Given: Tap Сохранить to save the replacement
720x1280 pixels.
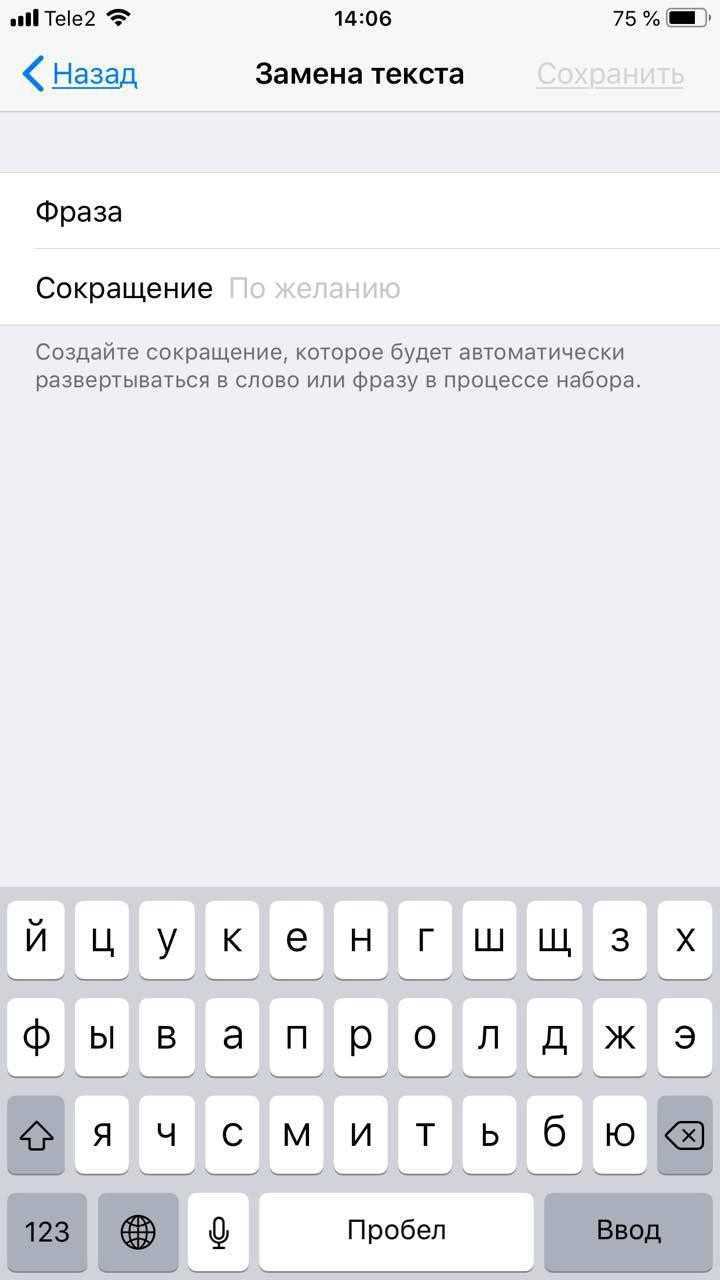Looking at the screenshot, I should tap(610, 74).
